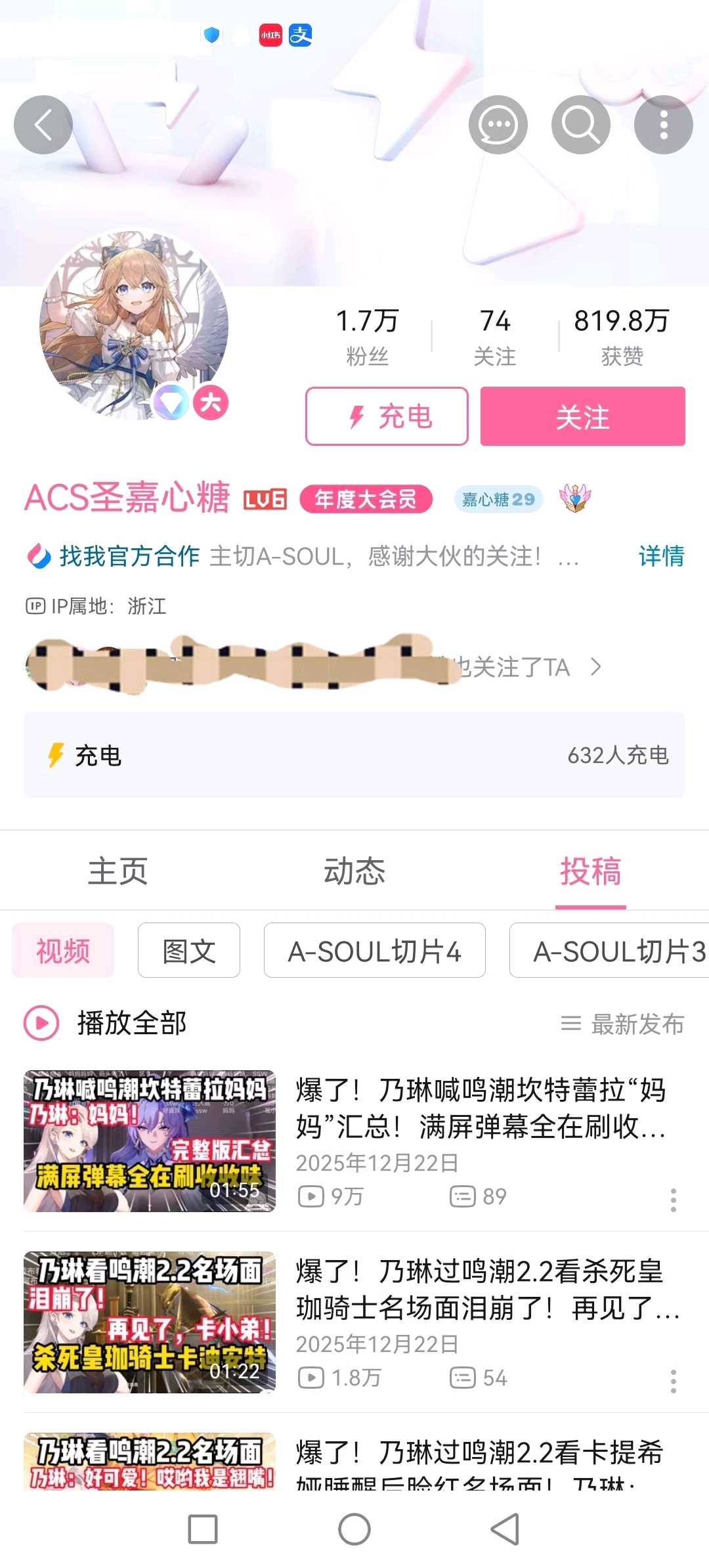
Task: Change sort order via 最新发布
Action: [x=622, y=1024]
